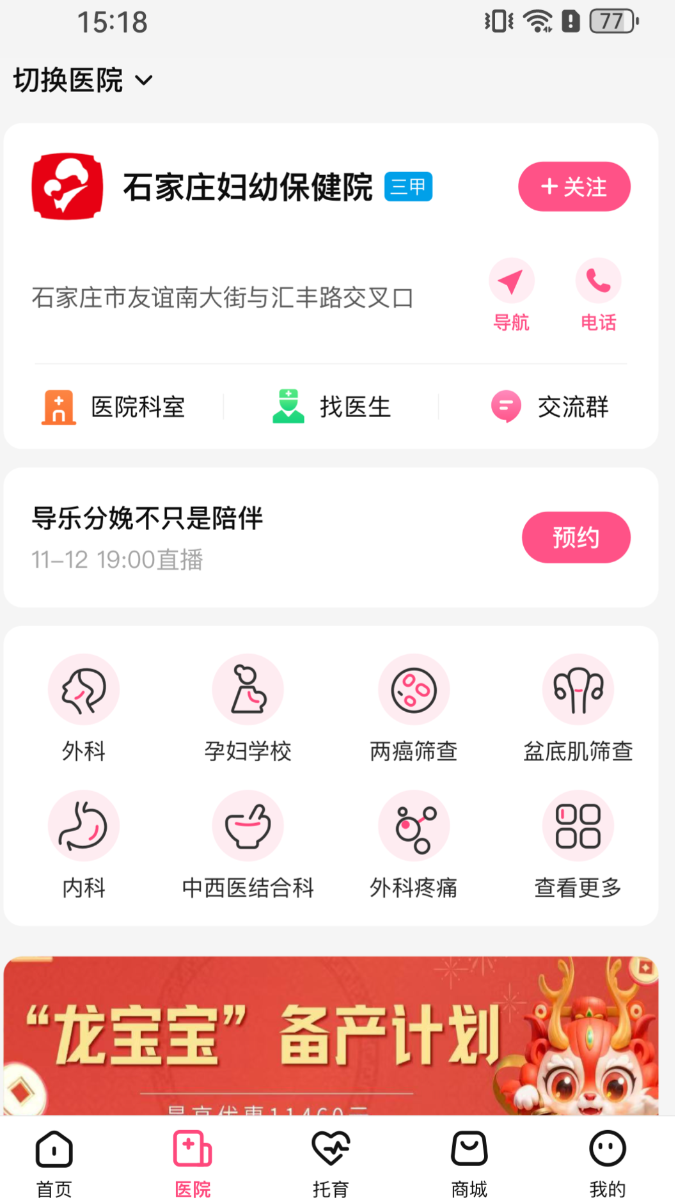Image resolution: width=675 pixels, height=1201 pixels.
Task: Open the 交流群 chat group
Action: (x=550, y=407)
